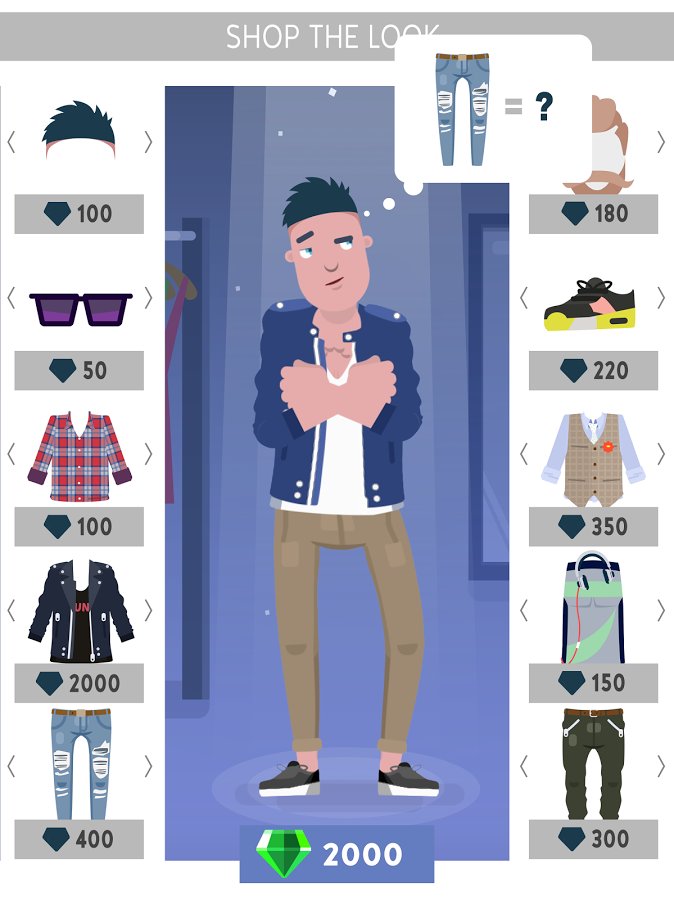Buy the leather jacket for 2000
The width and height of the screenshot is (674, 900).
79,684
